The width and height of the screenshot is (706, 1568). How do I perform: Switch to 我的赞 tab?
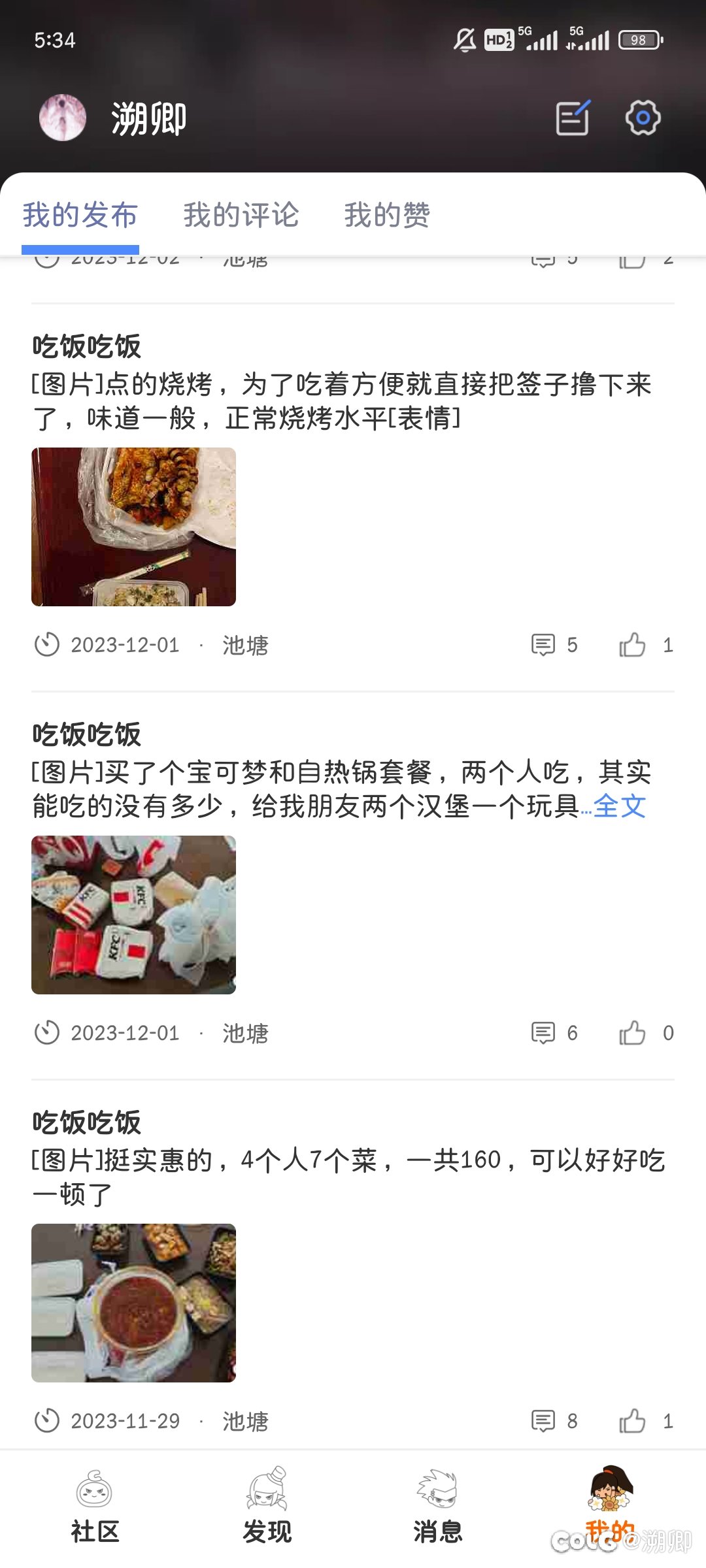pos(387,215)
